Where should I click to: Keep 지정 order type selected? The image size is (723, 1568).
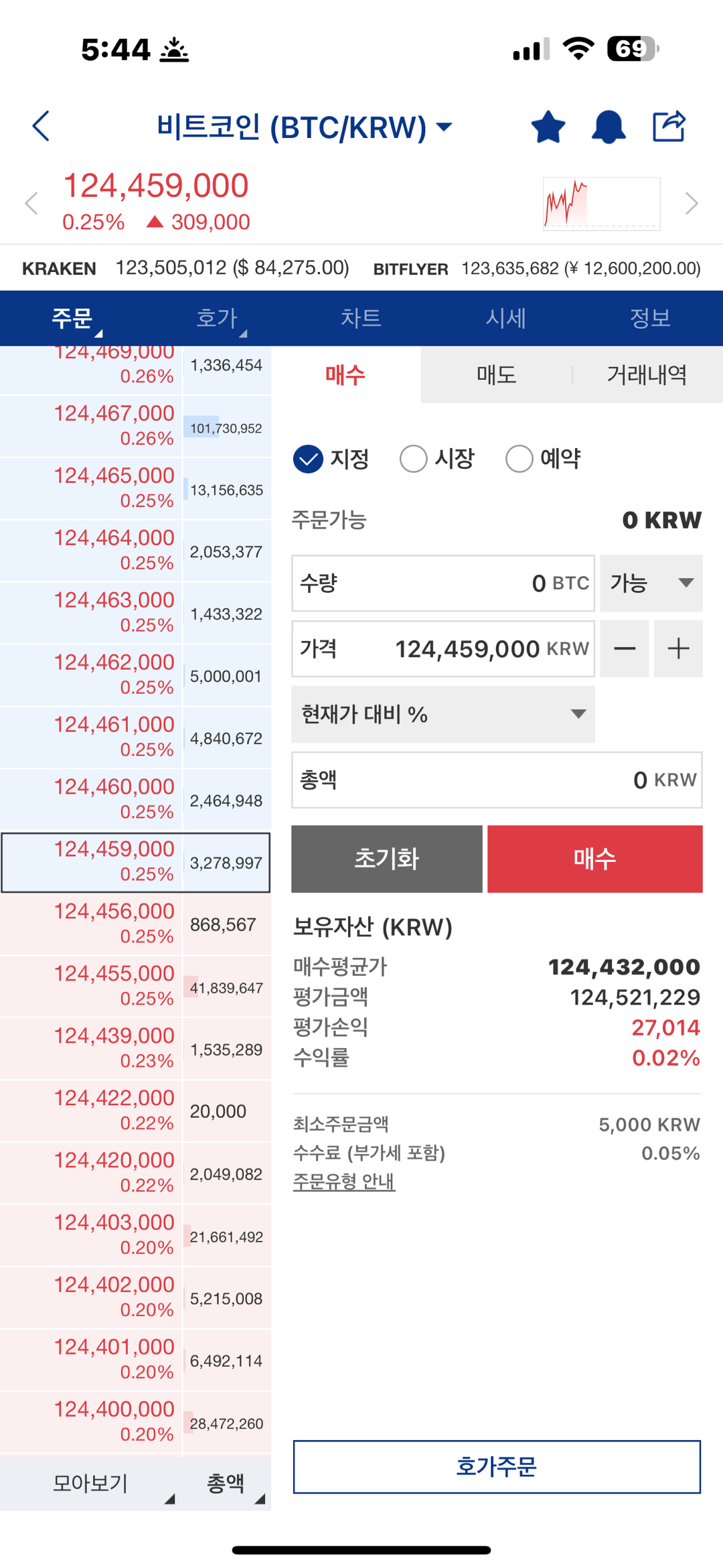click(308, 459)
